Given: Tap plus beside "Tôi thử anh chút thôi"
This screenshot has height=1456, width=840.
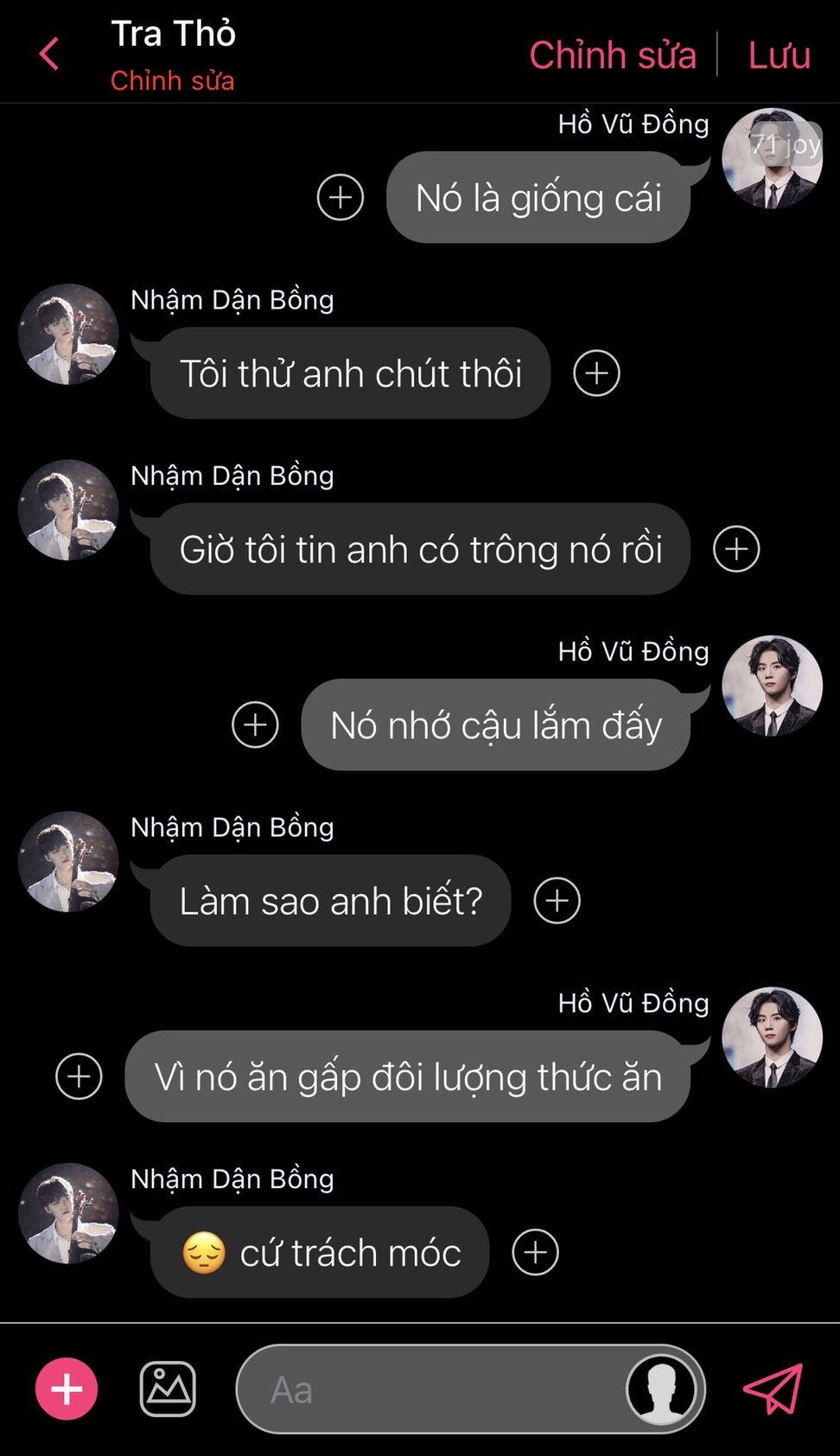Looking at the screenshot, I should (x=596, y=374).
